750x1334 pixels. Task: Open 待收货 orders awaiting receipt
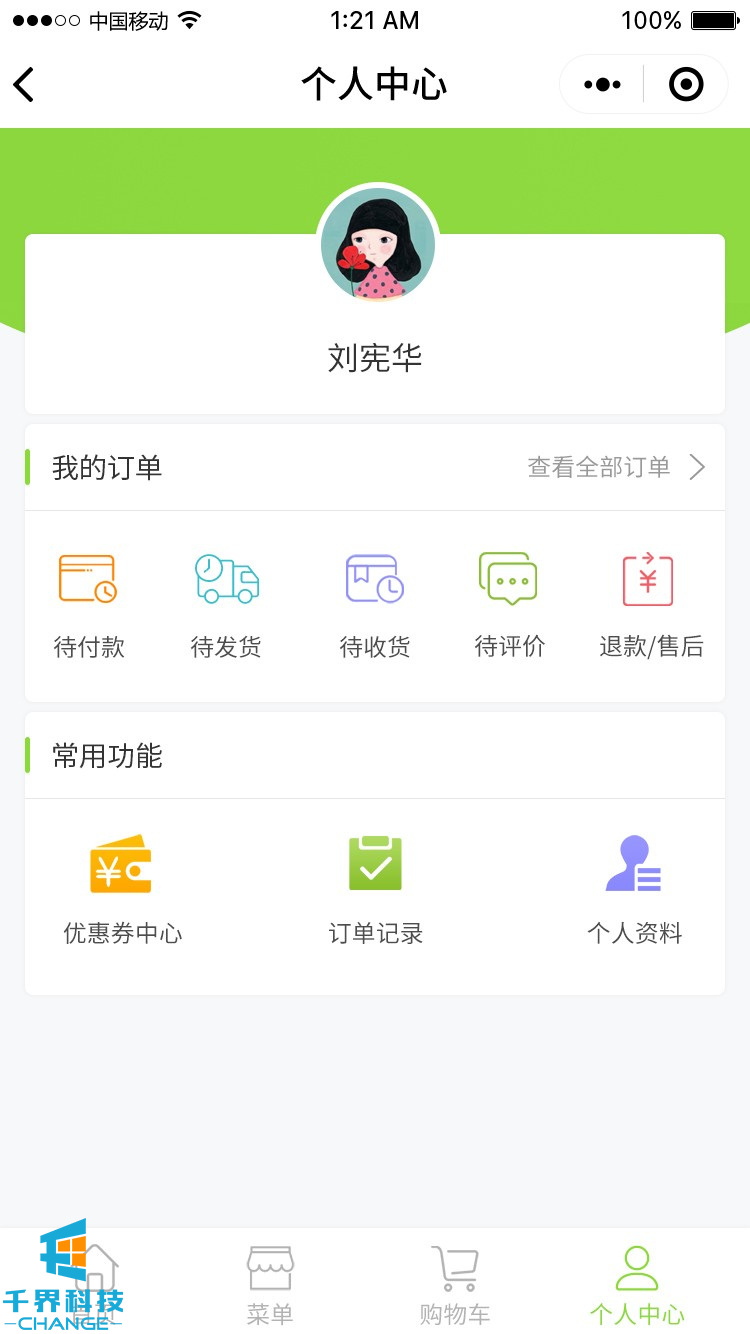[x=375, y=604]
